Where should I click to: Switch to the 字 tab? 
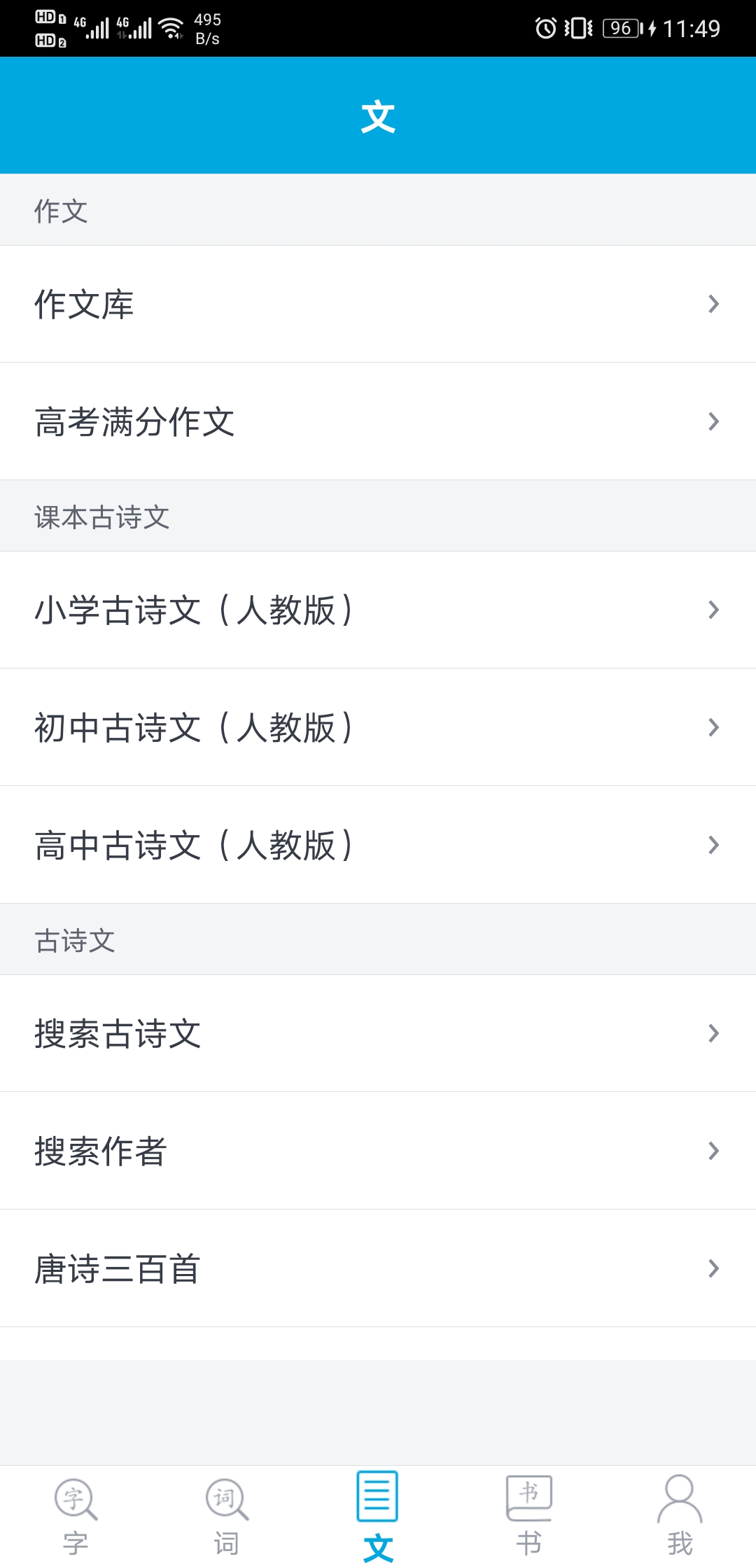click(x=76, y=1515)
